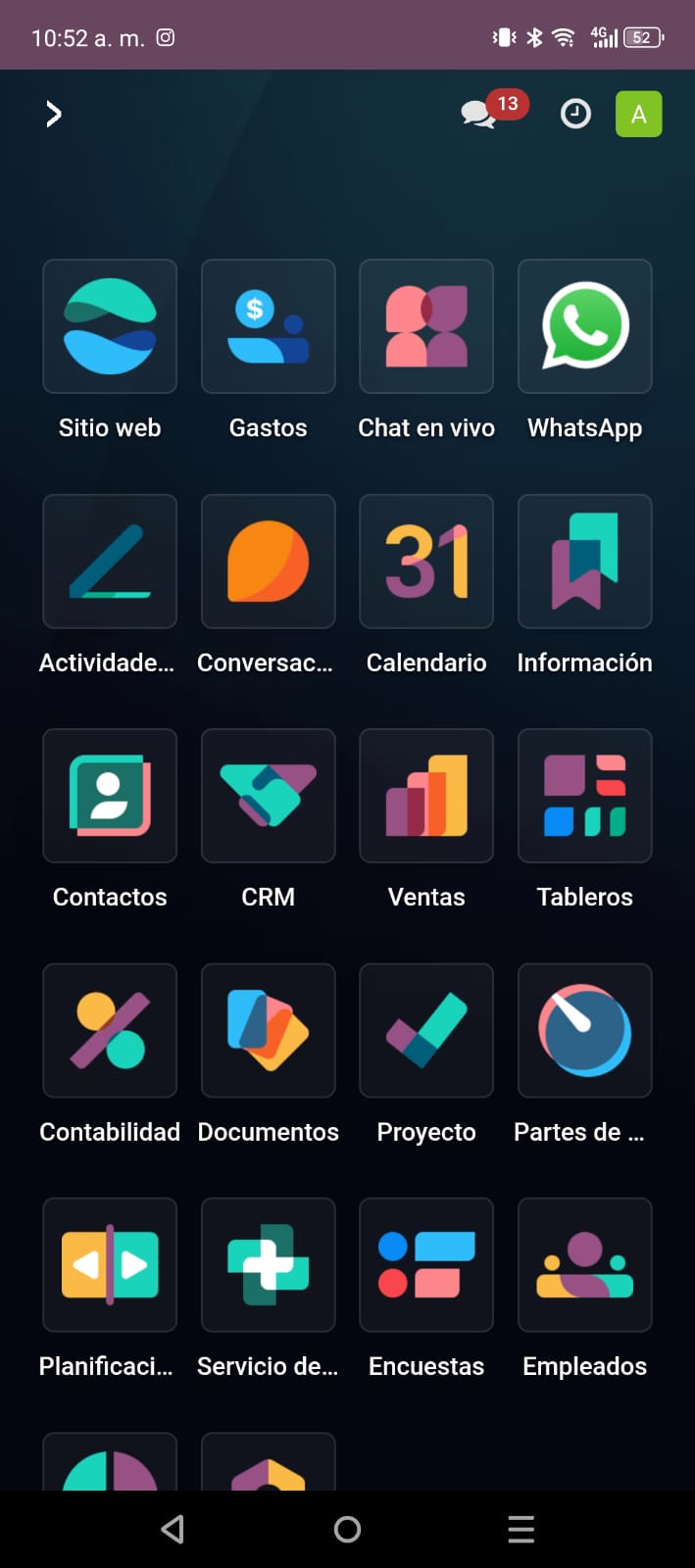
Task: Launch the WhatsApp app
Action: (585, 326)
